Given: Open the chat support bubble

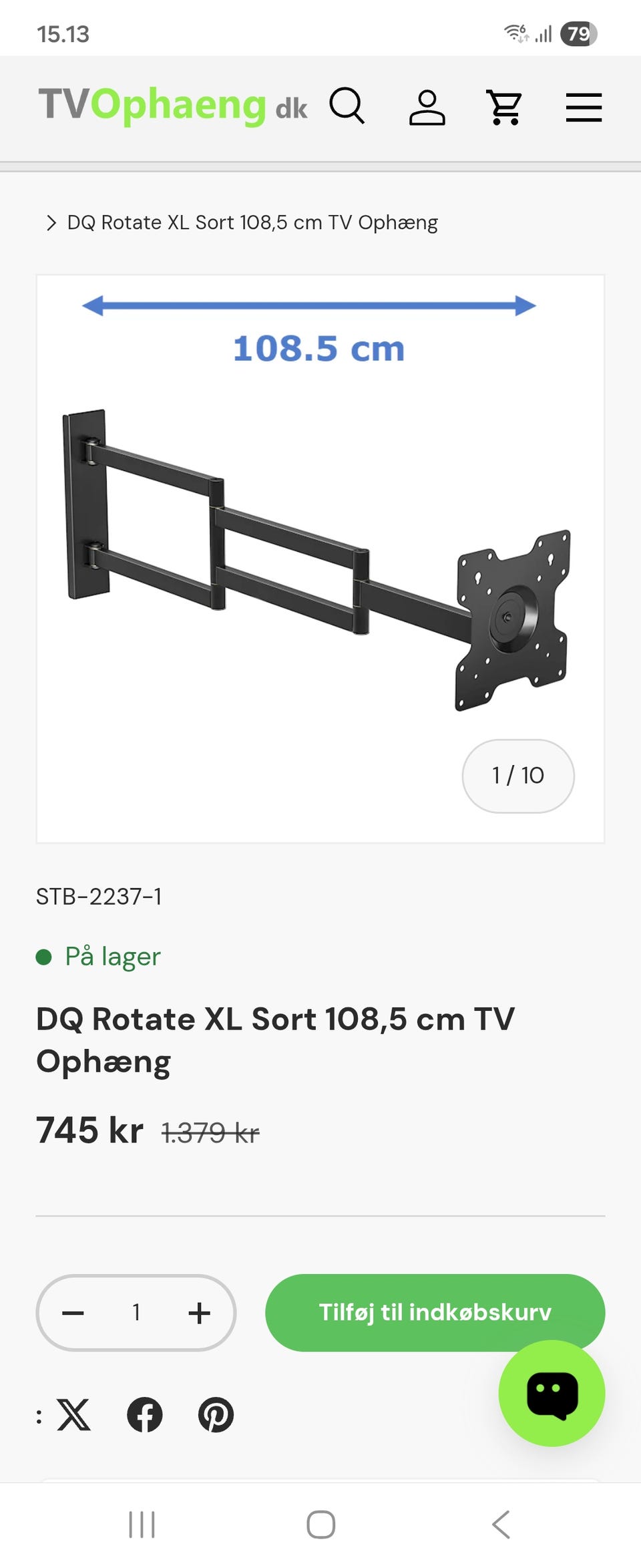Looking at the screenshot, I should 552,1394.
